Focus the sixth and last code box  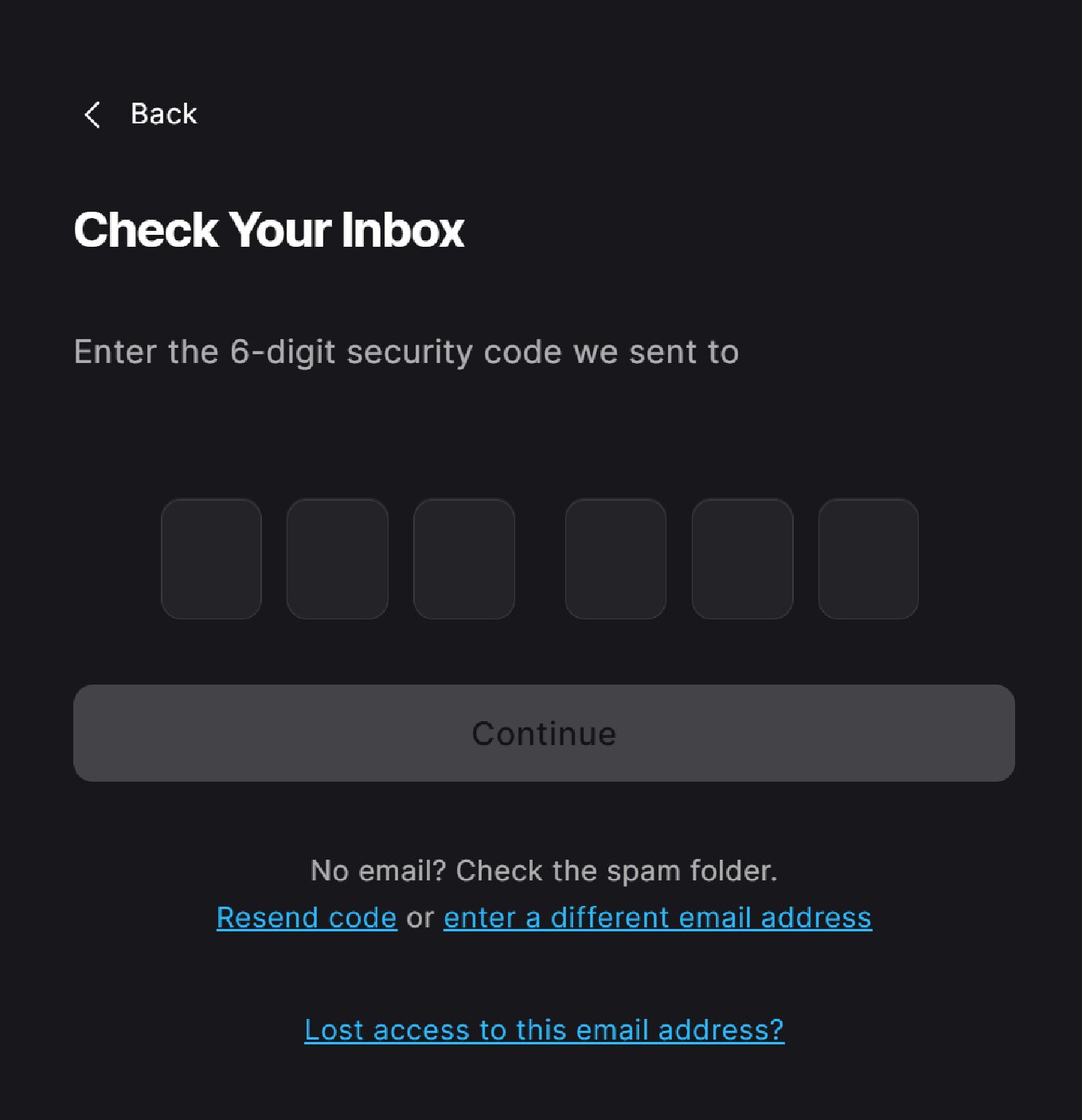click(x=869, y=559)
